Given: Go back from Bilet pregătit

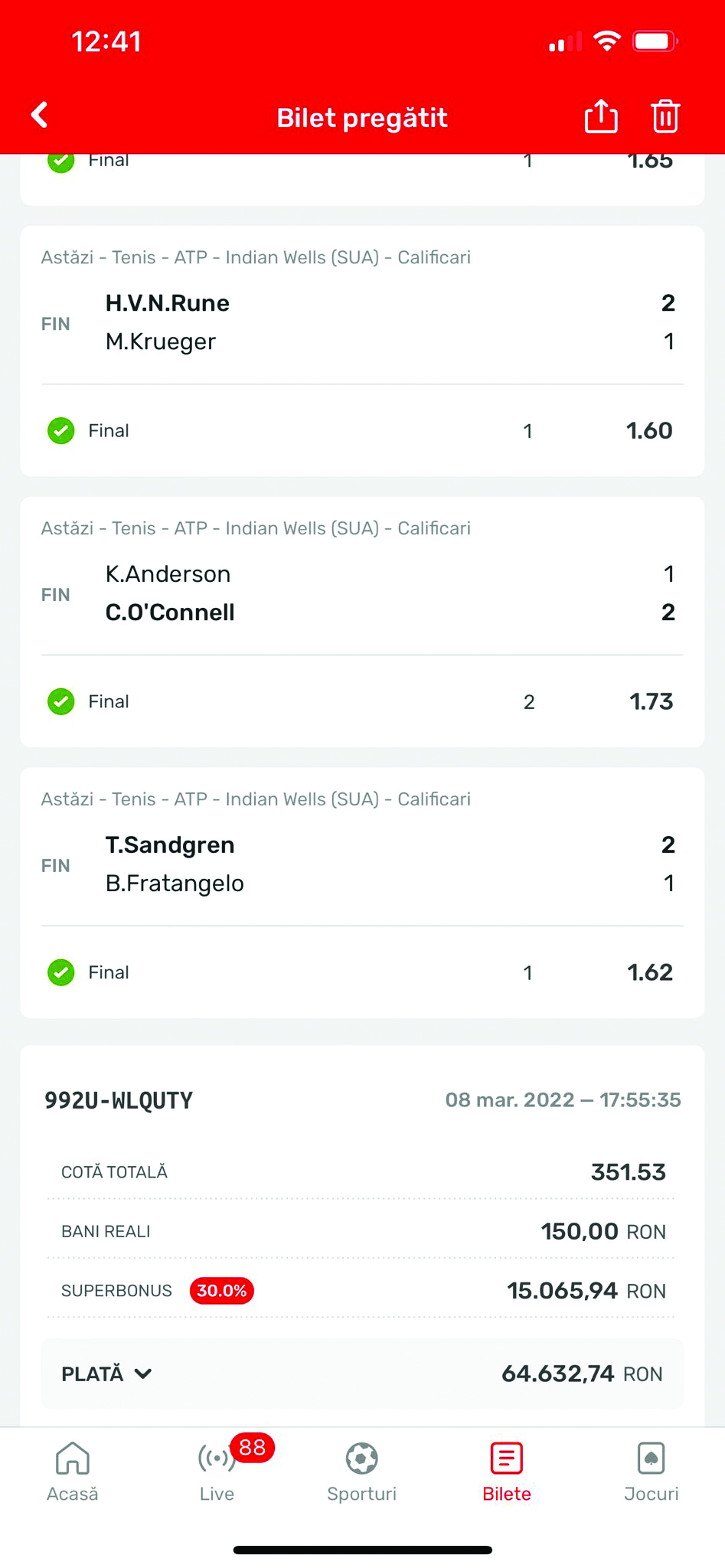Looking at the screenshot, I should (x=40, y=116).
